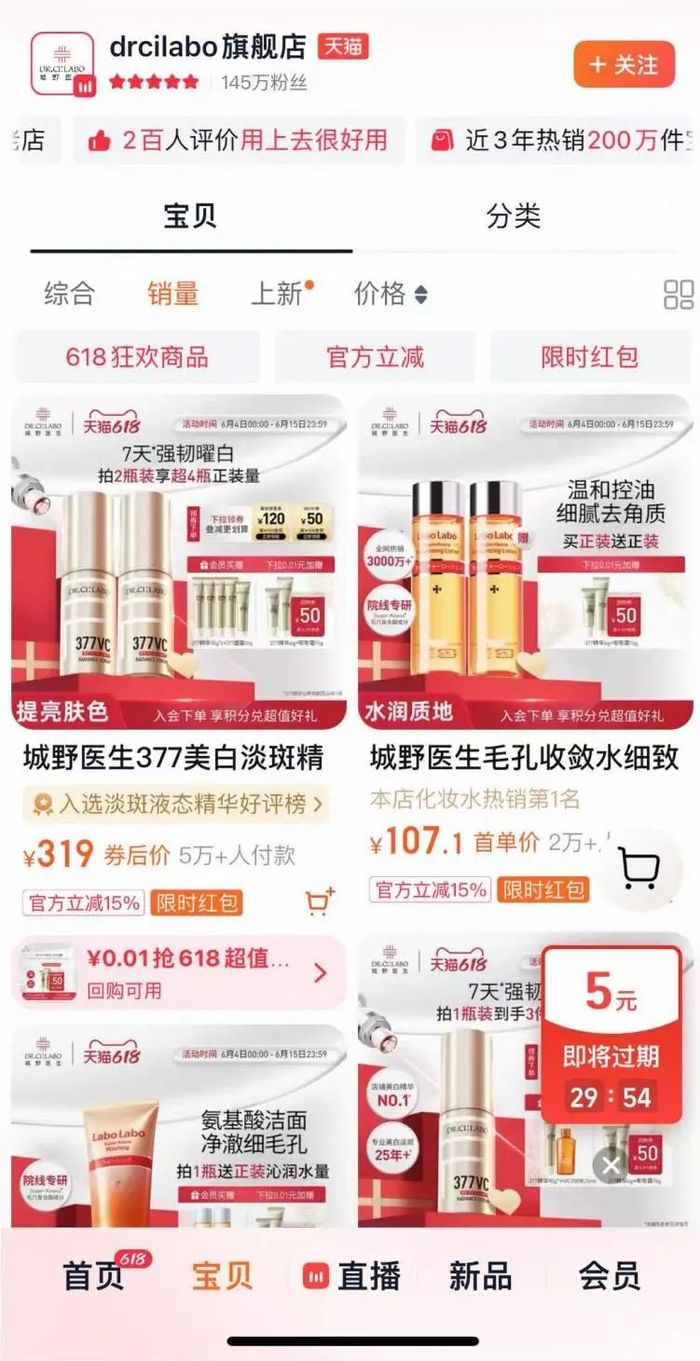Image resolution: width=700 pixels, height=1361 pixels.
Task: Follow the drcilabo store with 关注
Action: (x=624, y=65)
